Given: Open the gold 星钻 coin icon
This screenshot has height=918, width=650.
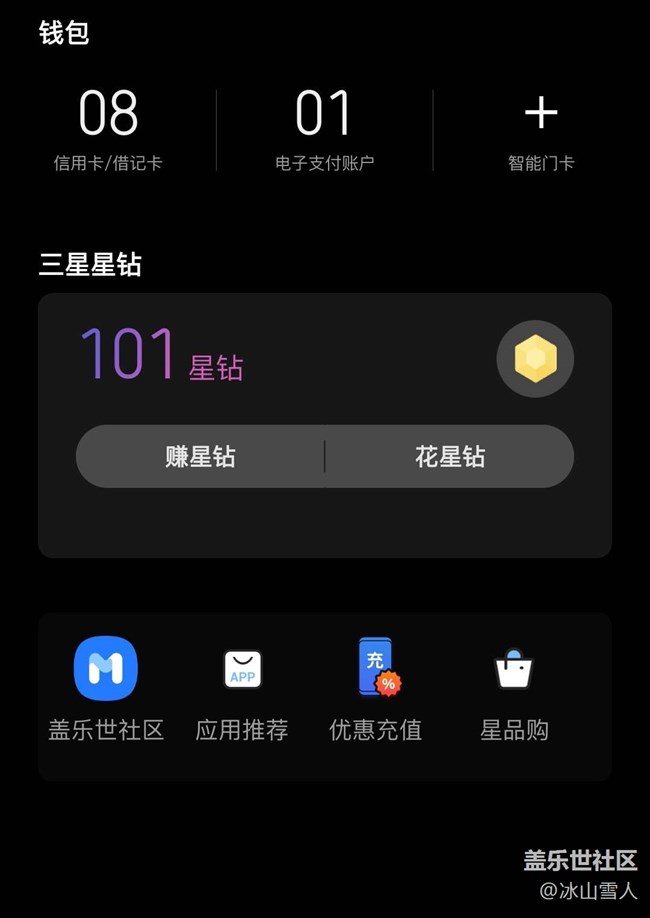Looking at the screenshot, I should tap(535, 359).
